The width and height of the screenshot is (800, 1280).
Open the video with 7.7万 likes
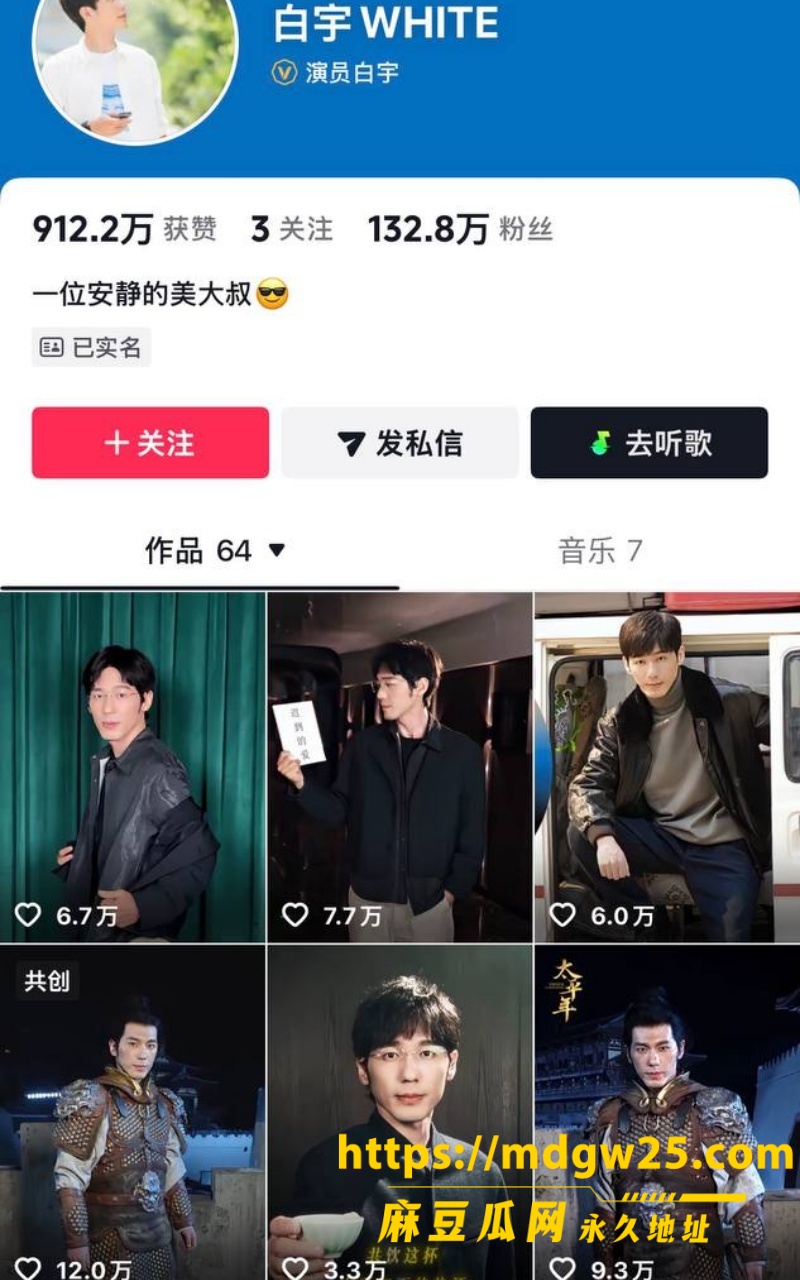(x=400, y=767)
